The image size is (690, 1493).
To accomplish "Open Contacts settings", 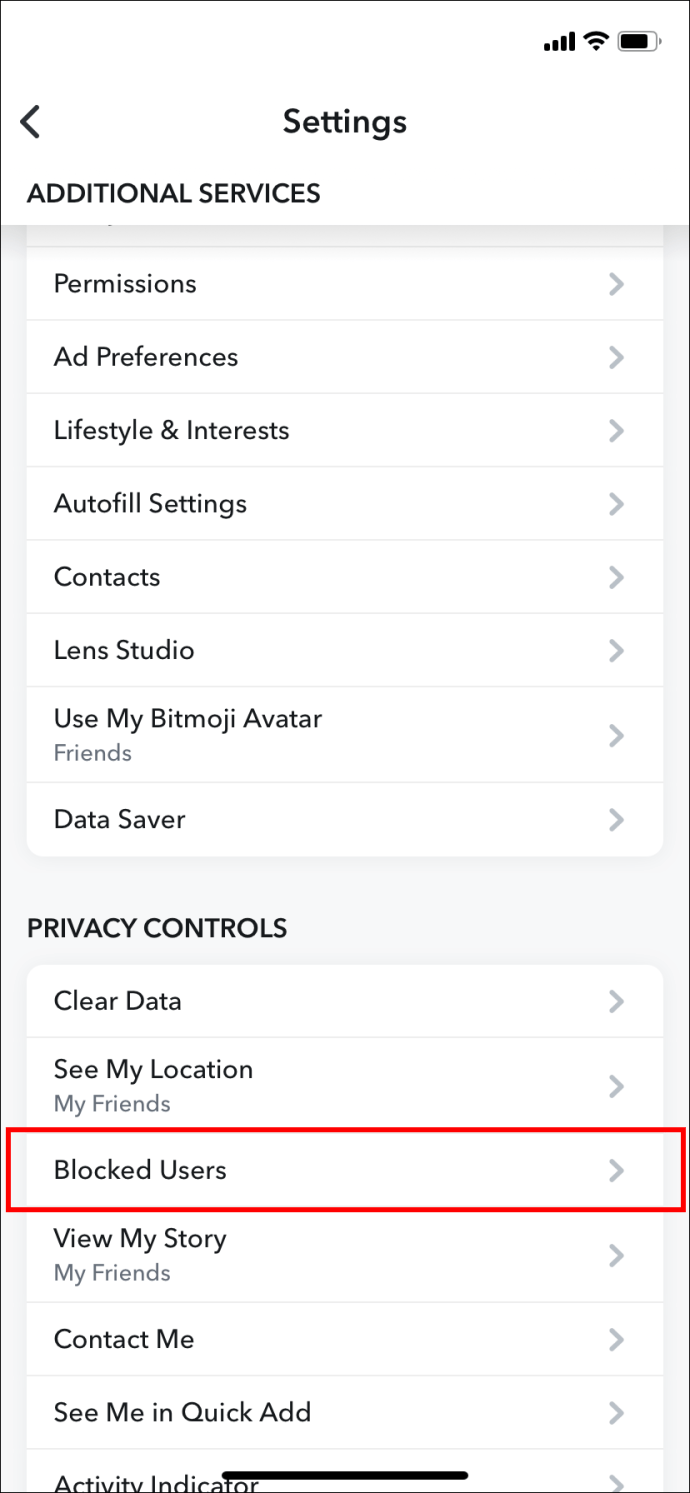I will pyautogui.click(x=344, y=577).
